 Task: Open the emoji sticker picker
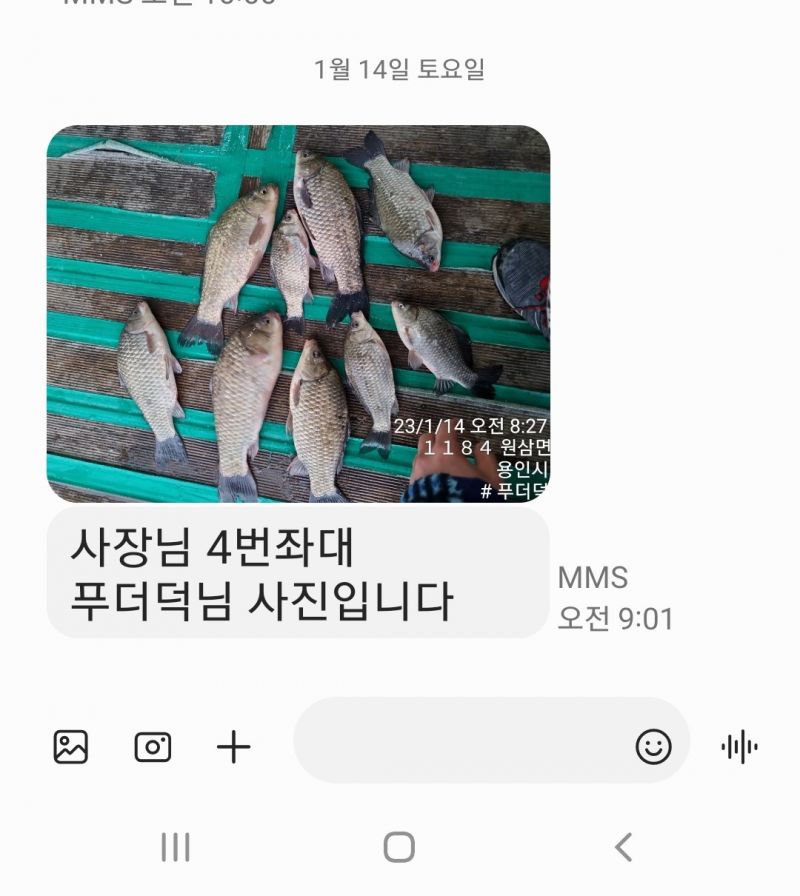[x=654, y=746]
